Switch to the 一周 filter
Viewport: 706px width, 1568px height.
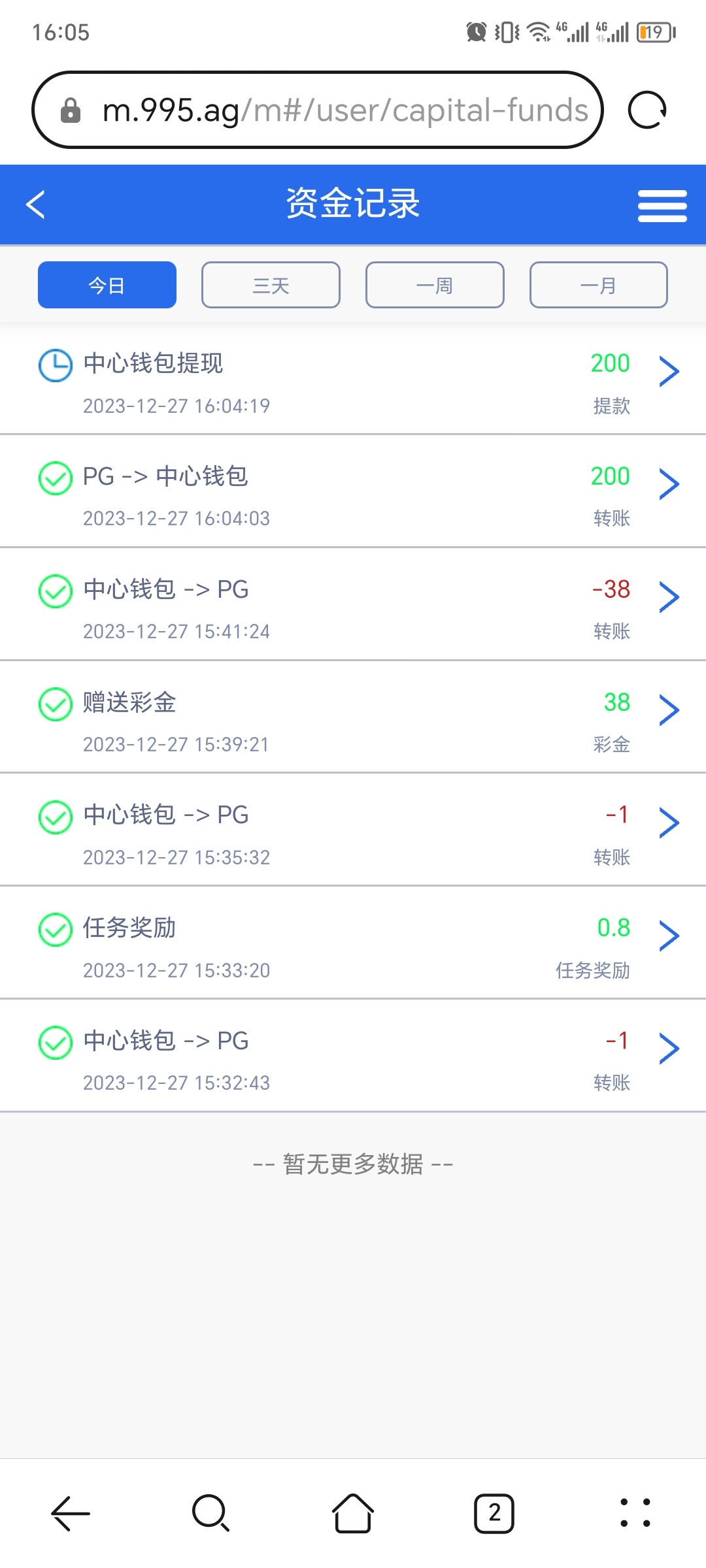pos(435,285)
